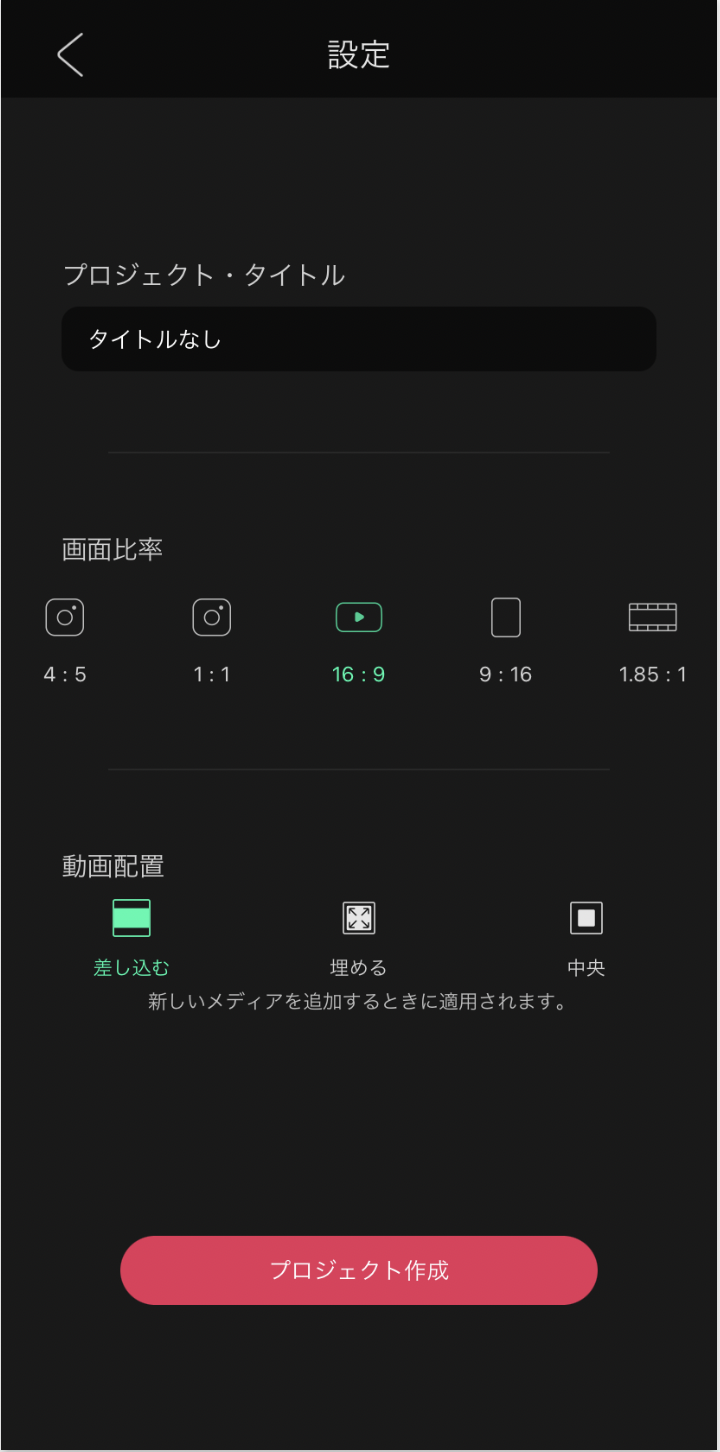This screenshot has height=1452, width=720.
Task: Set video placement to 埋める
Action: (x=359, y=938)
